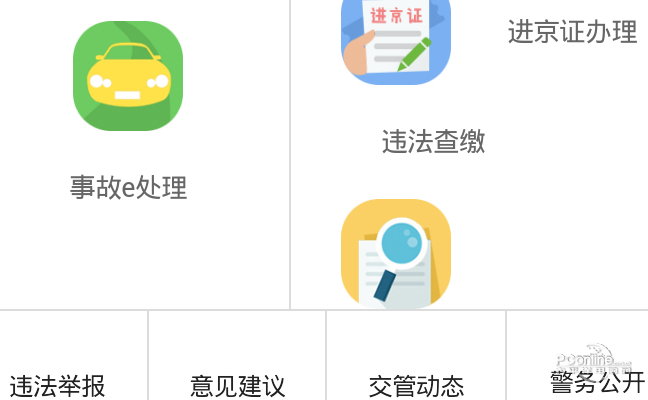The image size is (648, 400).
Task: Select 警务公开 police affairs
Action: (597, 381)
